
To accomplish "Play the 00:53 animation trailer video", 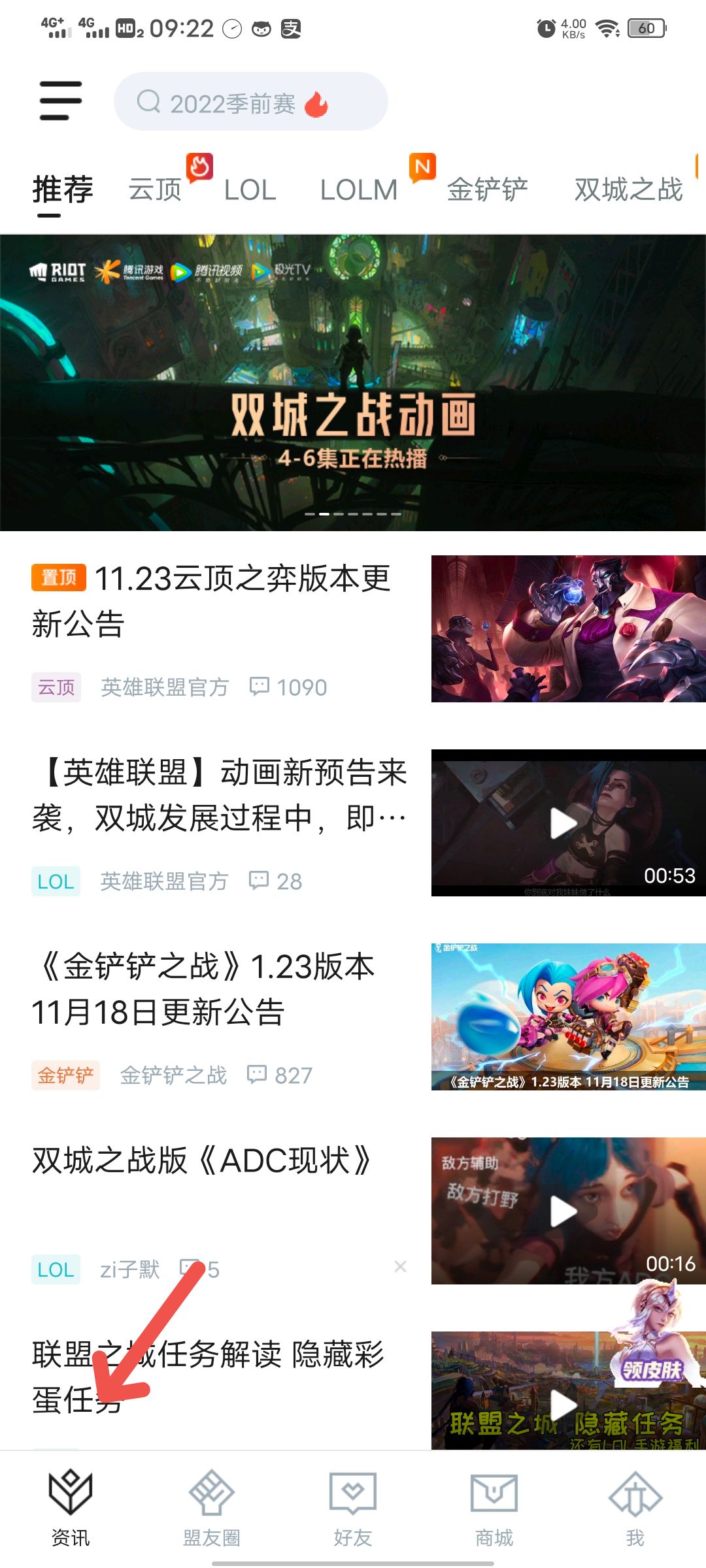I will [563, 823].
